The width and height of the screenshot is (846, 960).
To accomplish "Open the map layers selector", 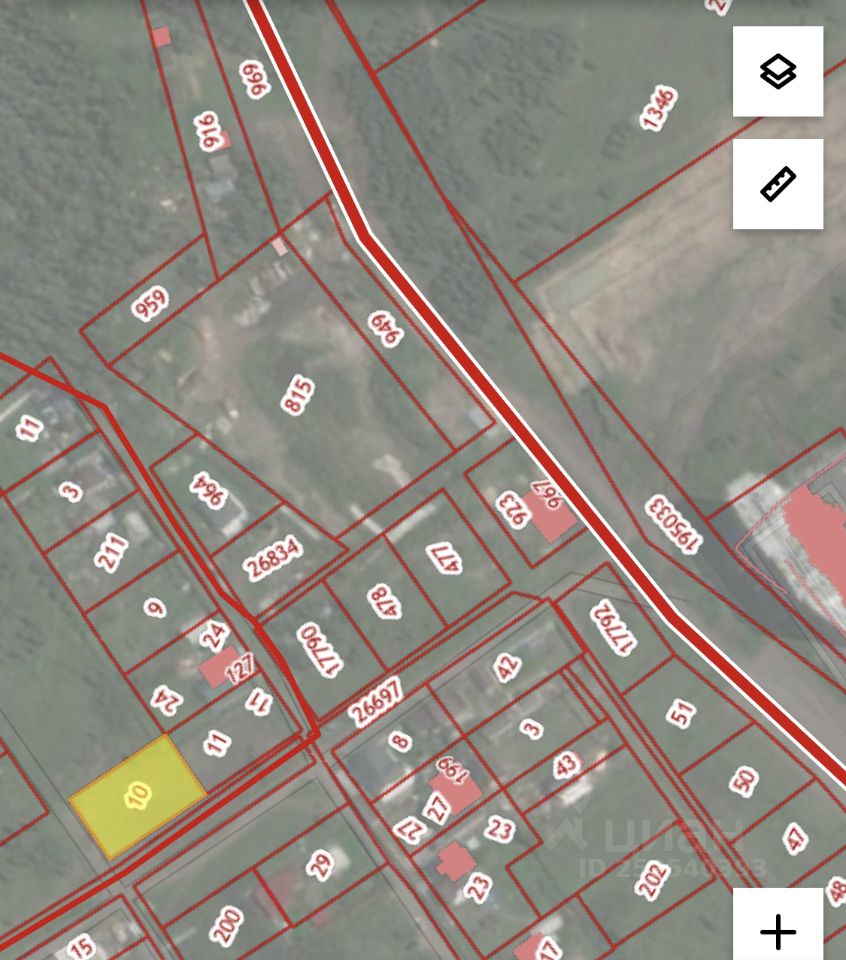I will [778, 72].
